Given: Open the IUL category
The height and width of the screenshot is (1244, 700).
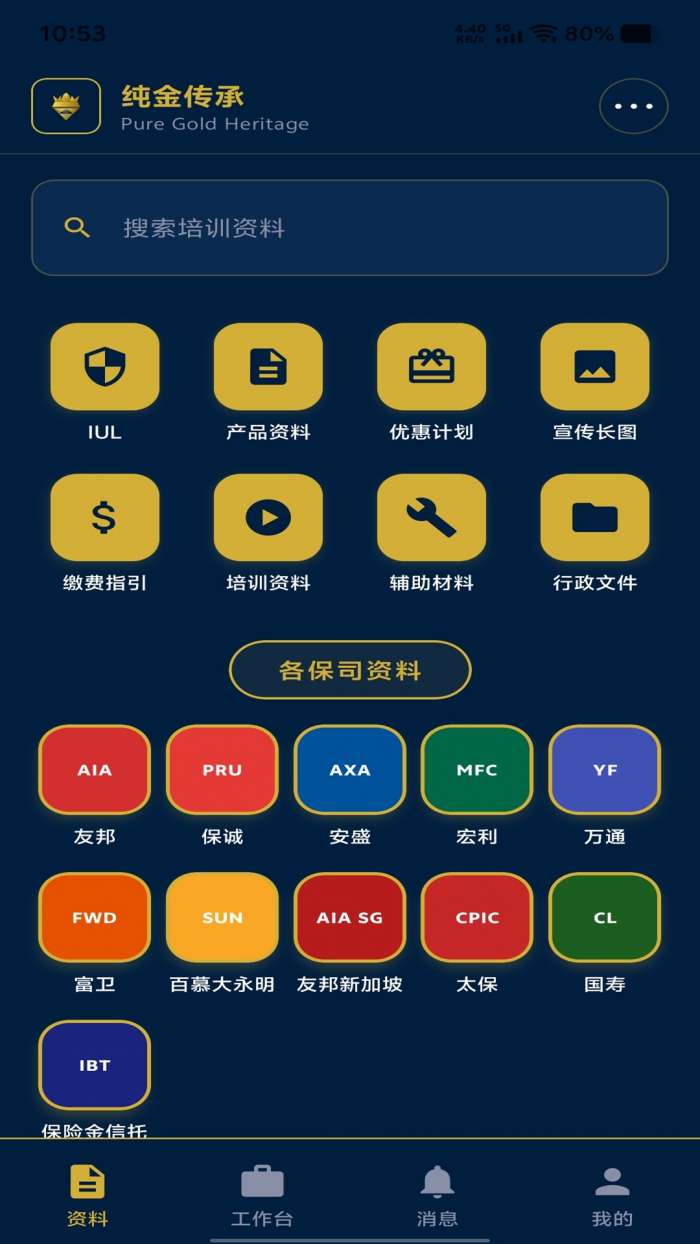Looking at the screenshot, I should tap(105, 367).
